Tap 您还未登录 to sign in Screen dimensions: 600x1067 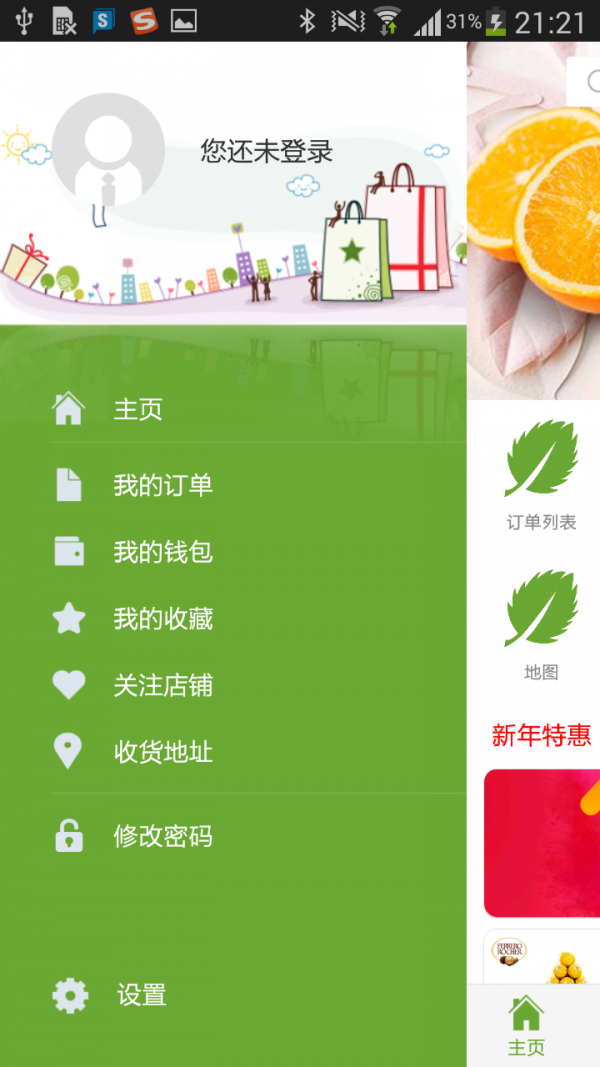266,151
